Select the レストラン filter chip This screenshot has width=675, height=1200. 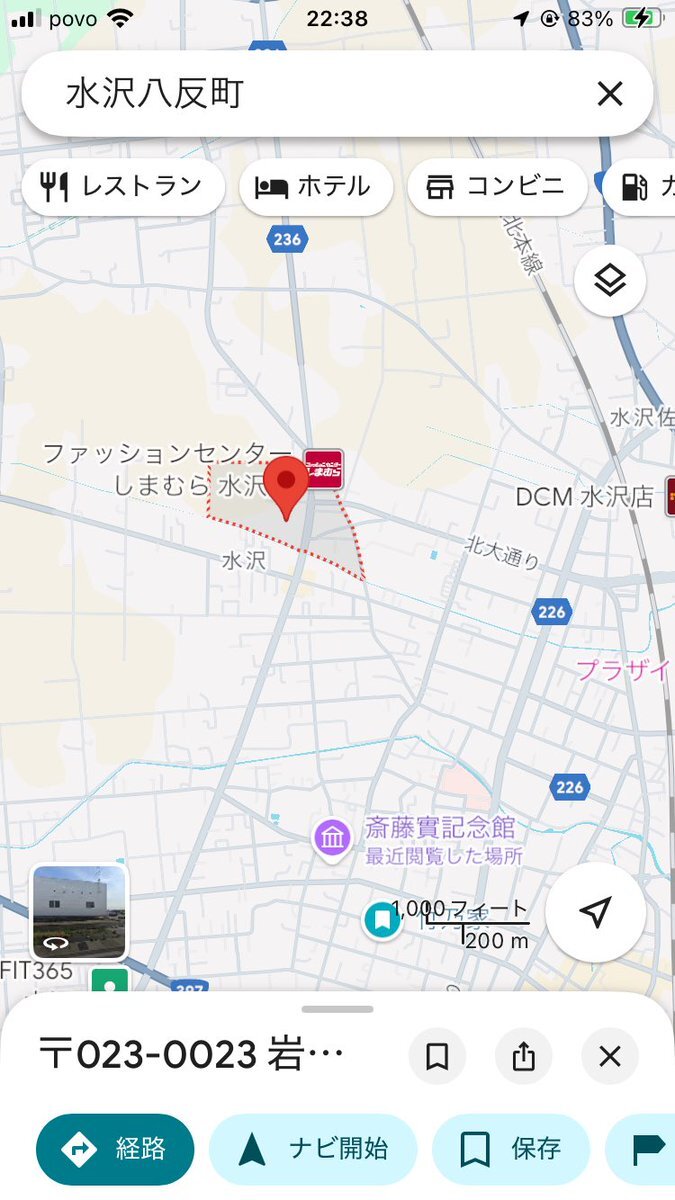click(x=122, y=186)
